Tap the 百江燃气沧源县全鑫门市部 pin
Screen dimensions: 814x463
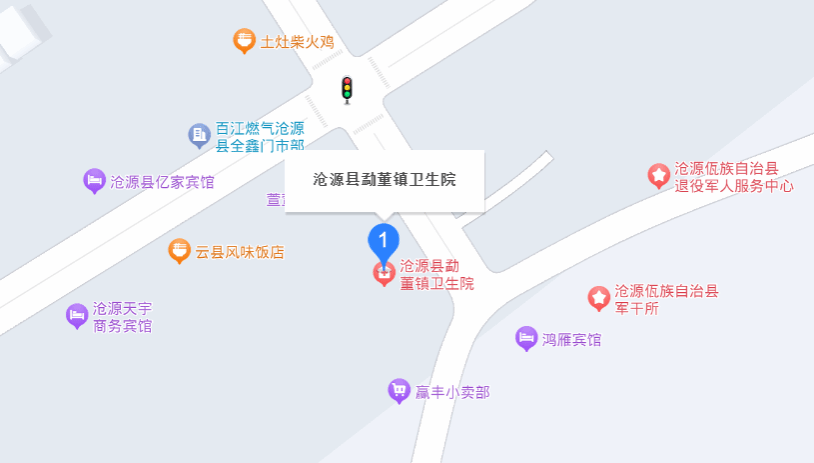(200, 134)
